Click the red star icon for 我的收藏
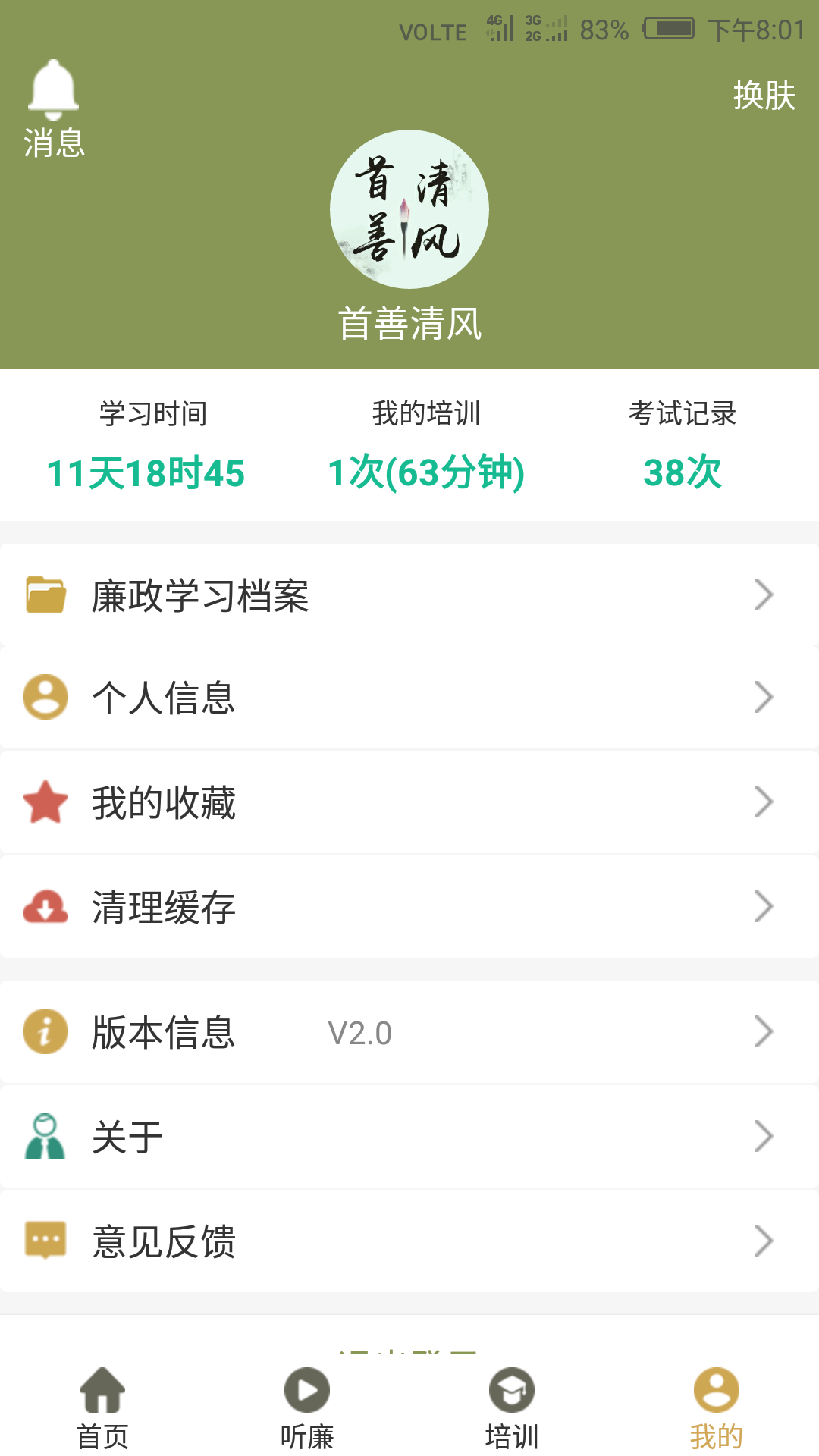 coord(45,802)
